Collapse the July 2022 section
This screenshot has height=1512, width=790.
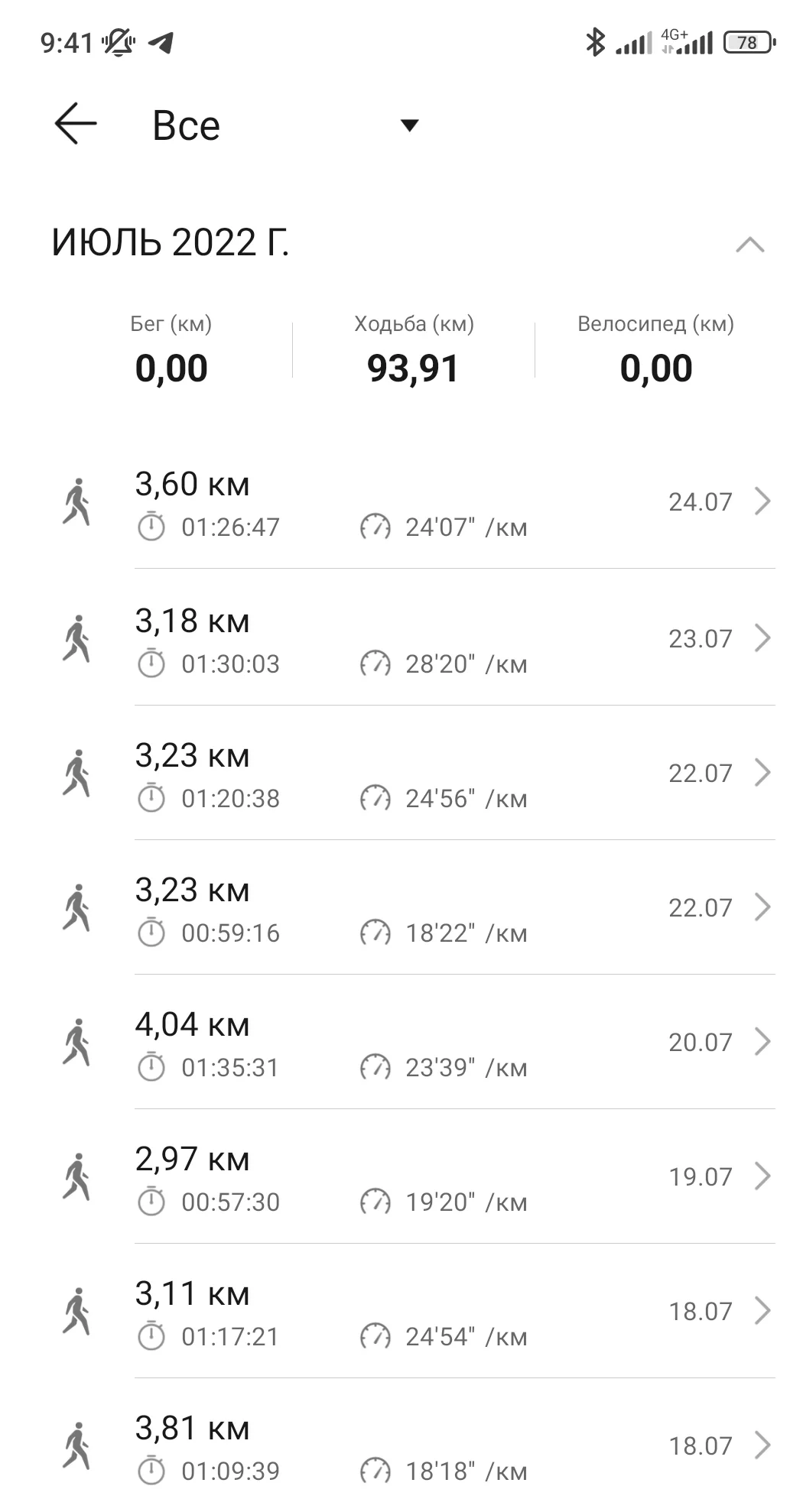coord(749,245)
